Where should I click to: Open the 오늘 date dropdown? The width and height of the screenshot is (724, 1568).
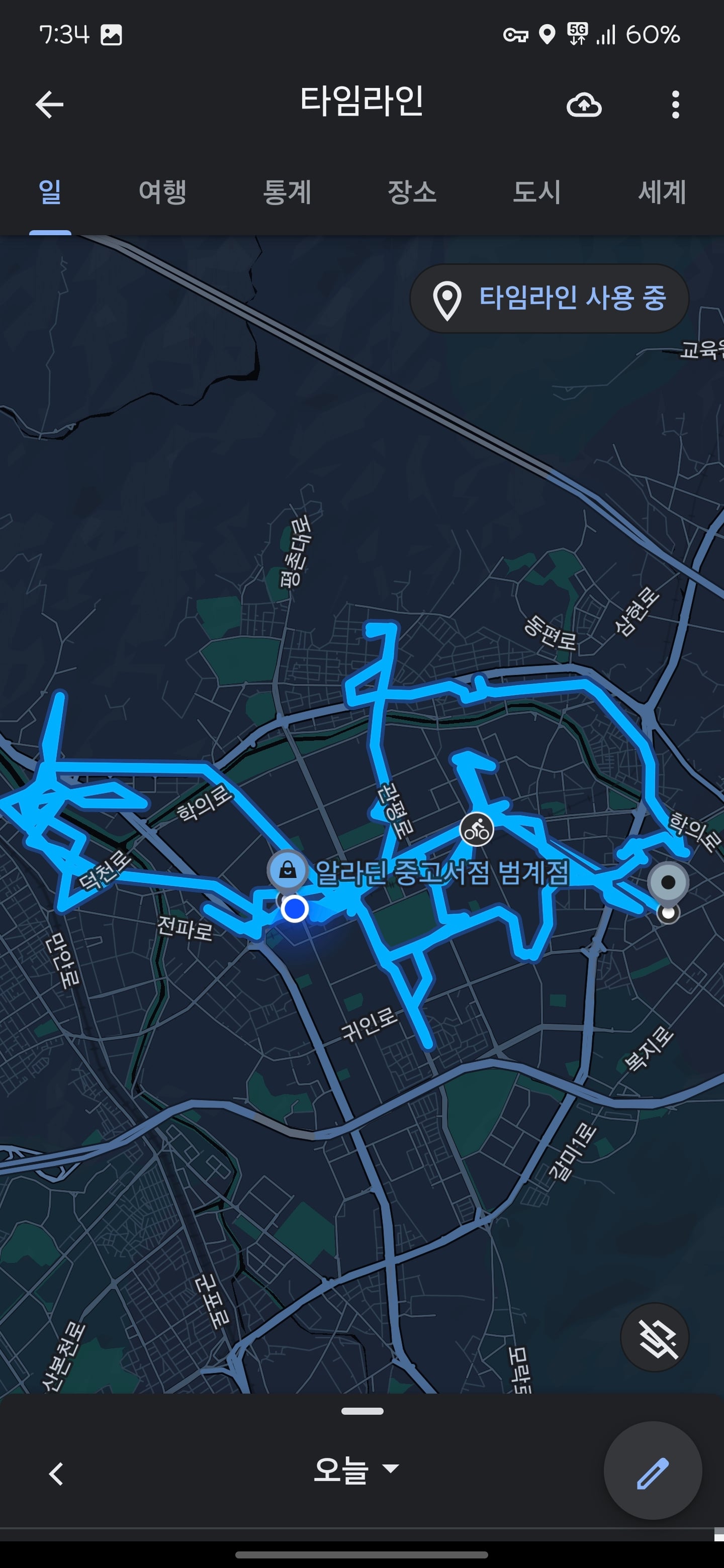(356, 1470)
